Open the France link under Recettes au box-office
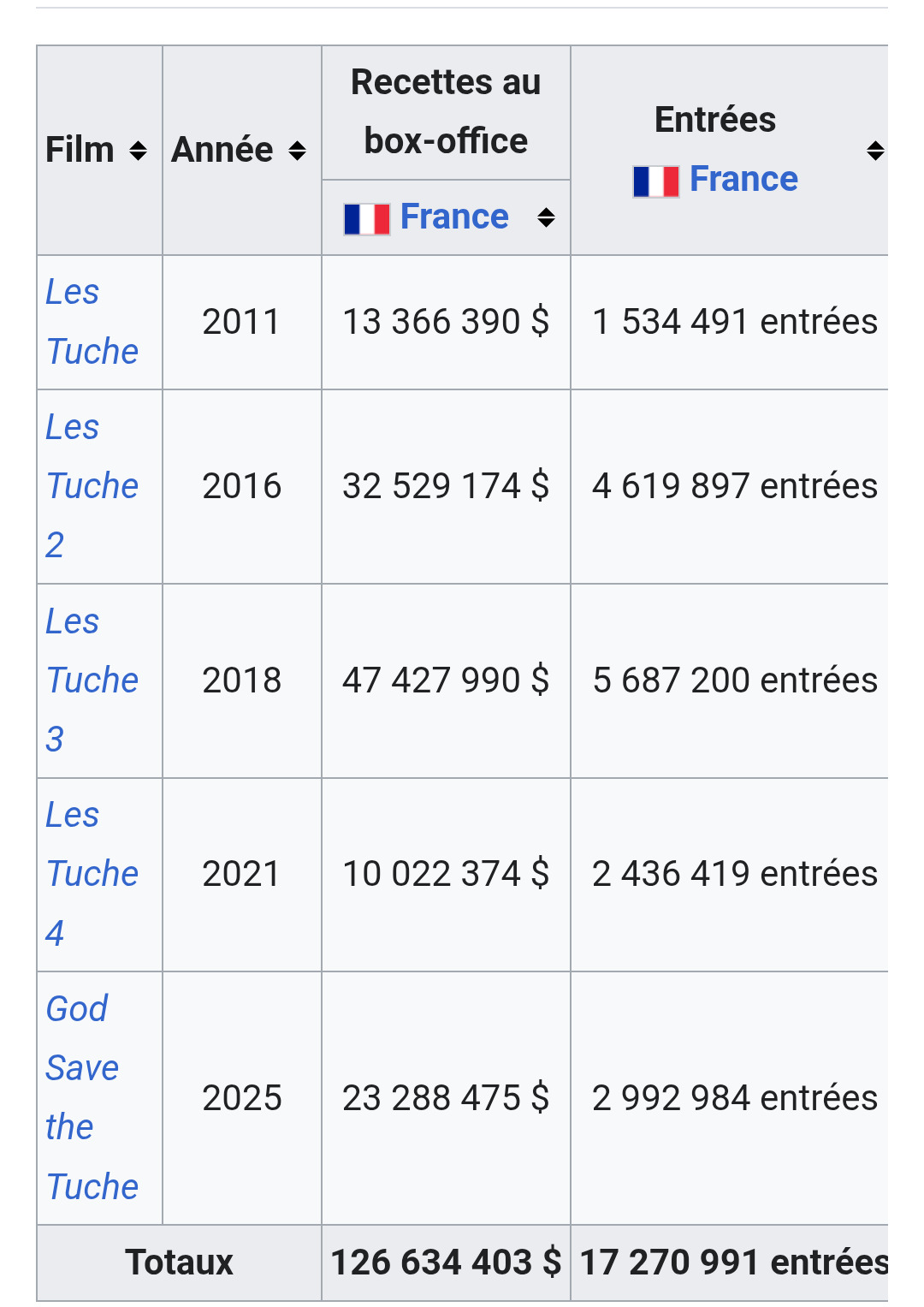The height and width of the screenshot is (1307, 924). coord(453,217)
